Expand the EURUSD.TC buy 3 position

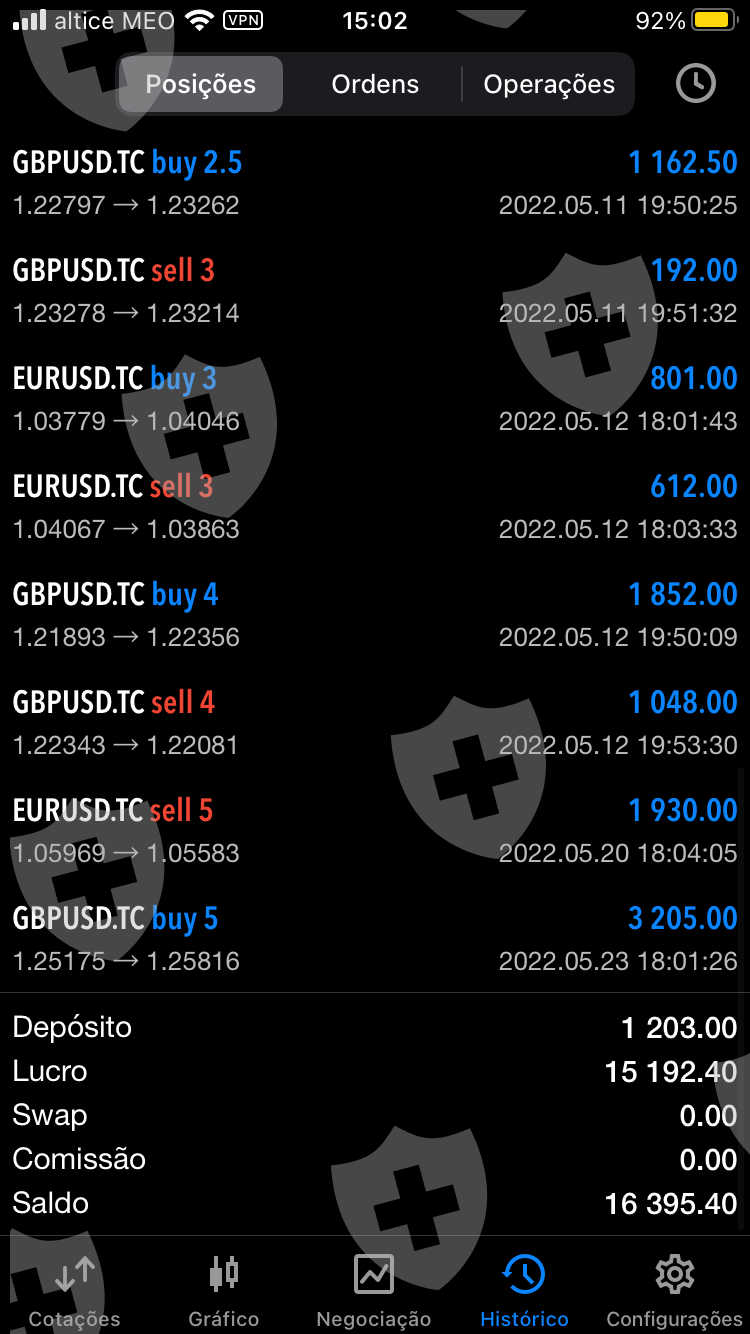point(375,399)
